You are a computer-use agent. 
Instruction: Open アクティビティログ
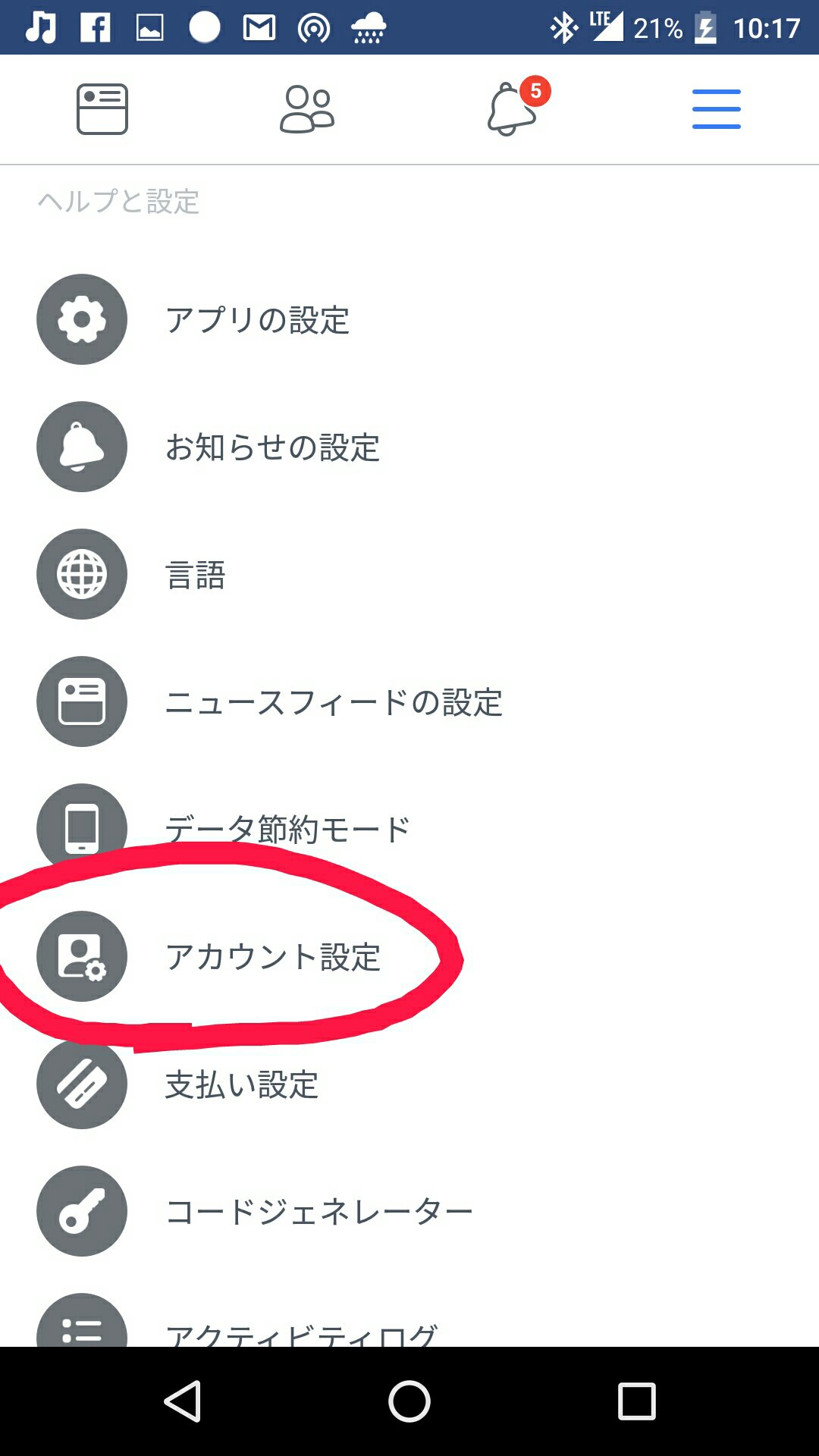click(x=409, y=1319)
